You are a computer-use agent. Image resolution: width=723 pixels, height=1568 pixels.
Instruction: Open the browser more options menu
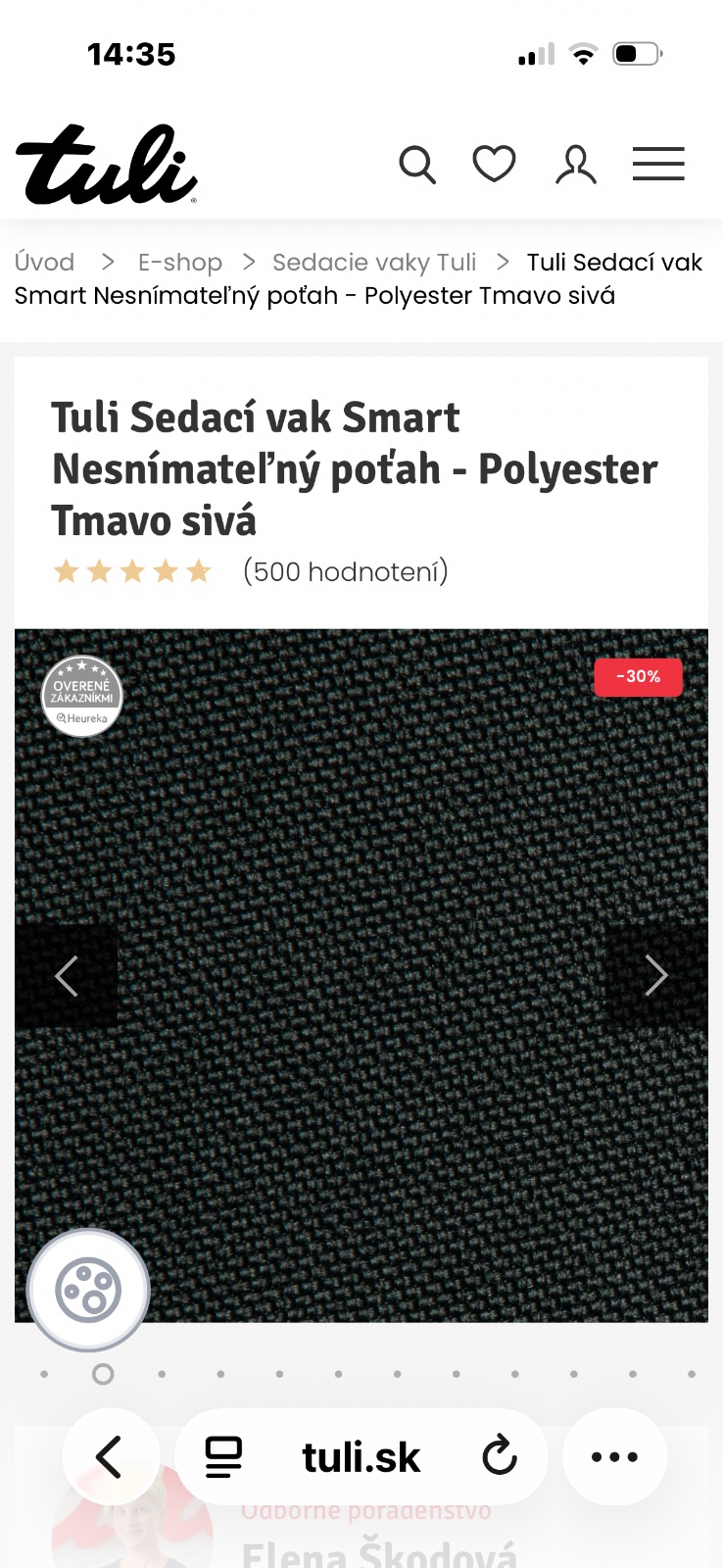click(614, 1457)
